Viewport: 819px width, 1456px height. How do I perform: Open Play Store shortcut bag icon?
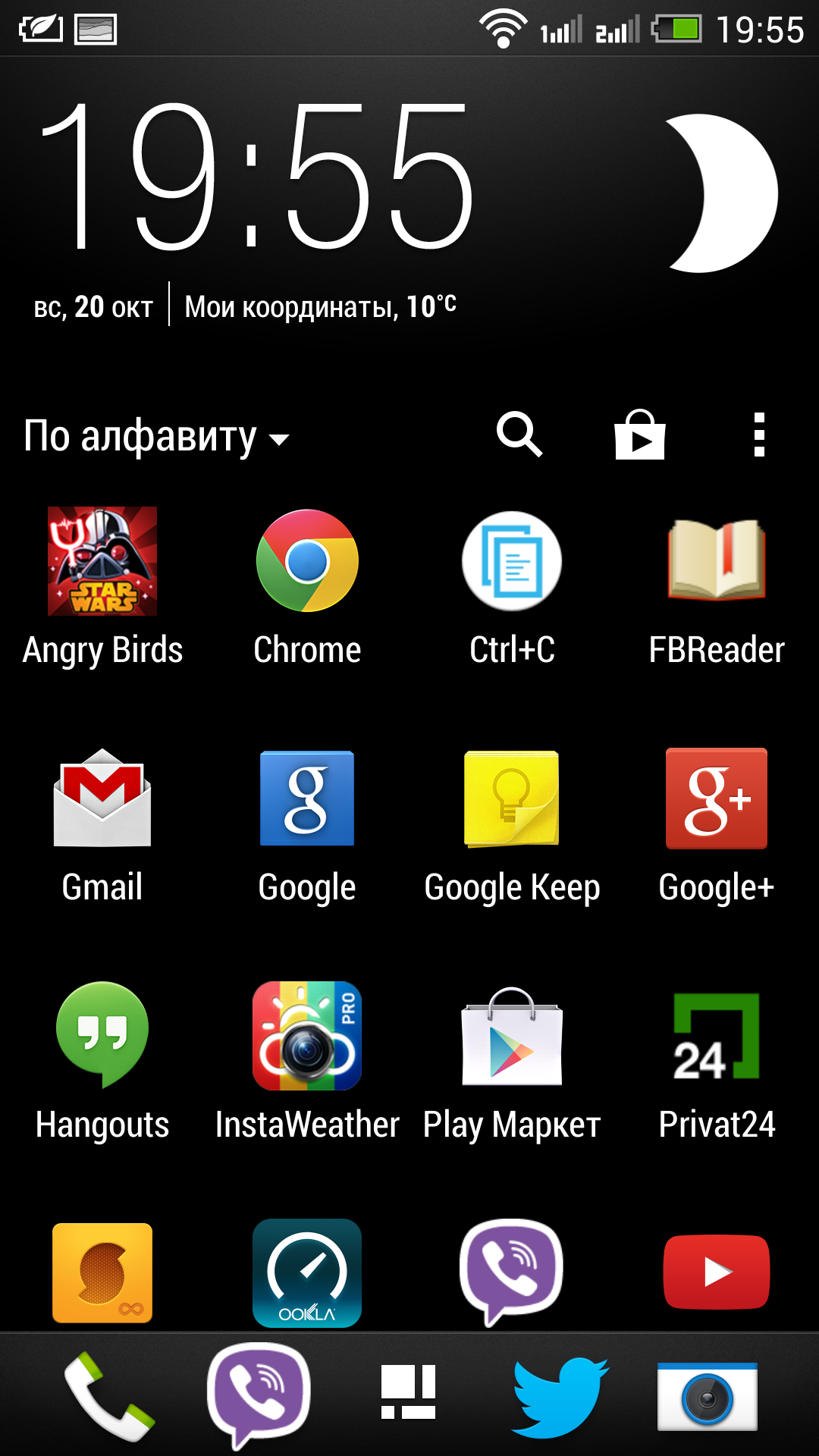click(639, 435)
